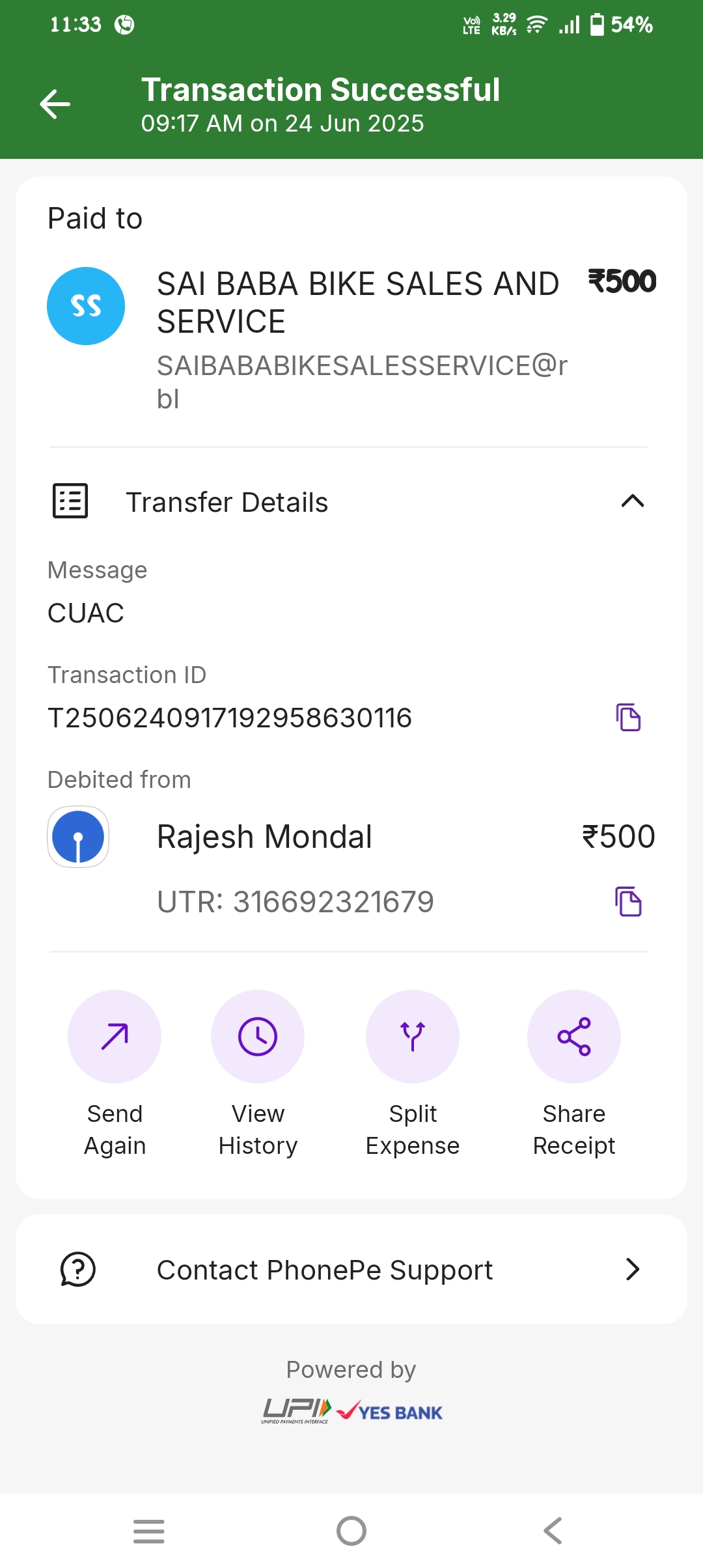
Task: Send money again to this merchant
Action: [115, 1037]
